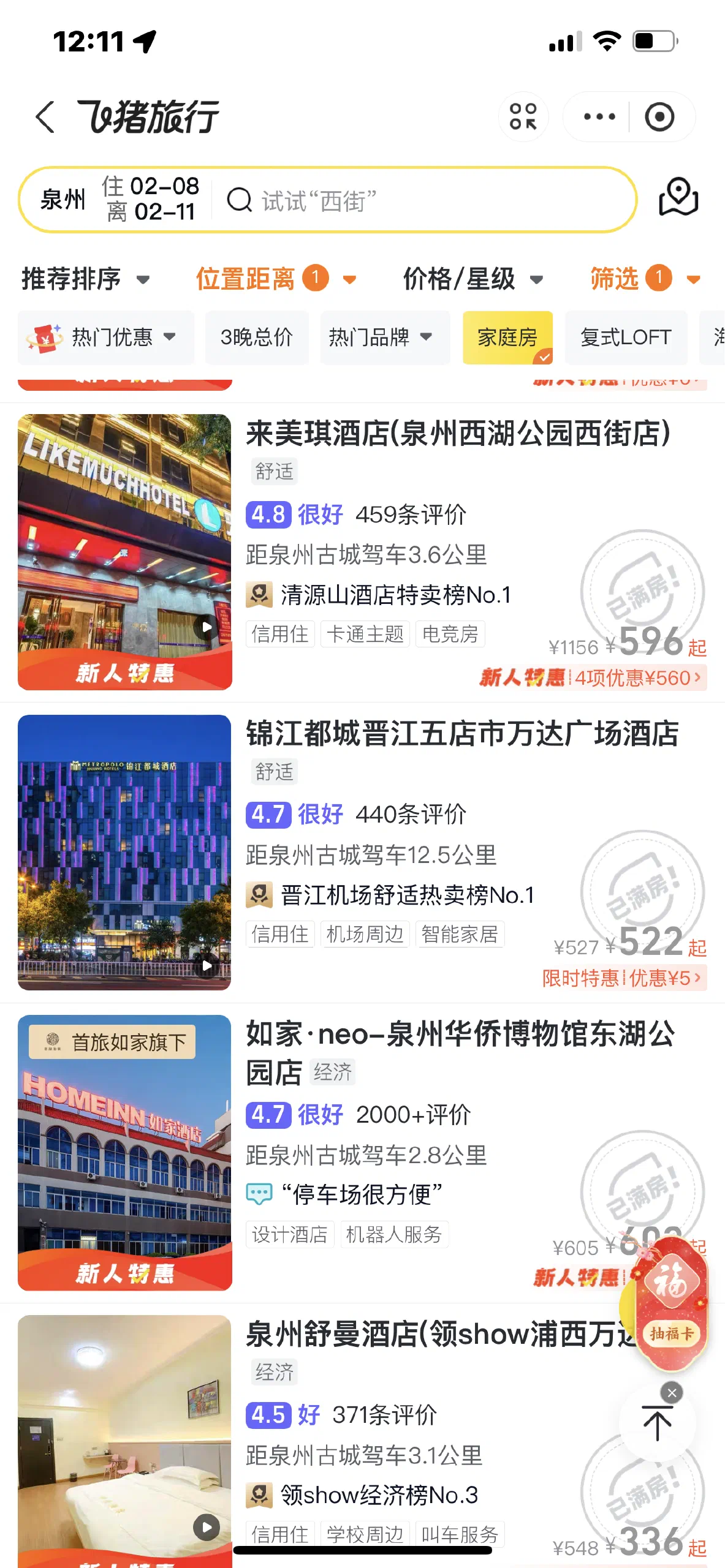Enable the 复式LOFT filter

pos(626,337)
